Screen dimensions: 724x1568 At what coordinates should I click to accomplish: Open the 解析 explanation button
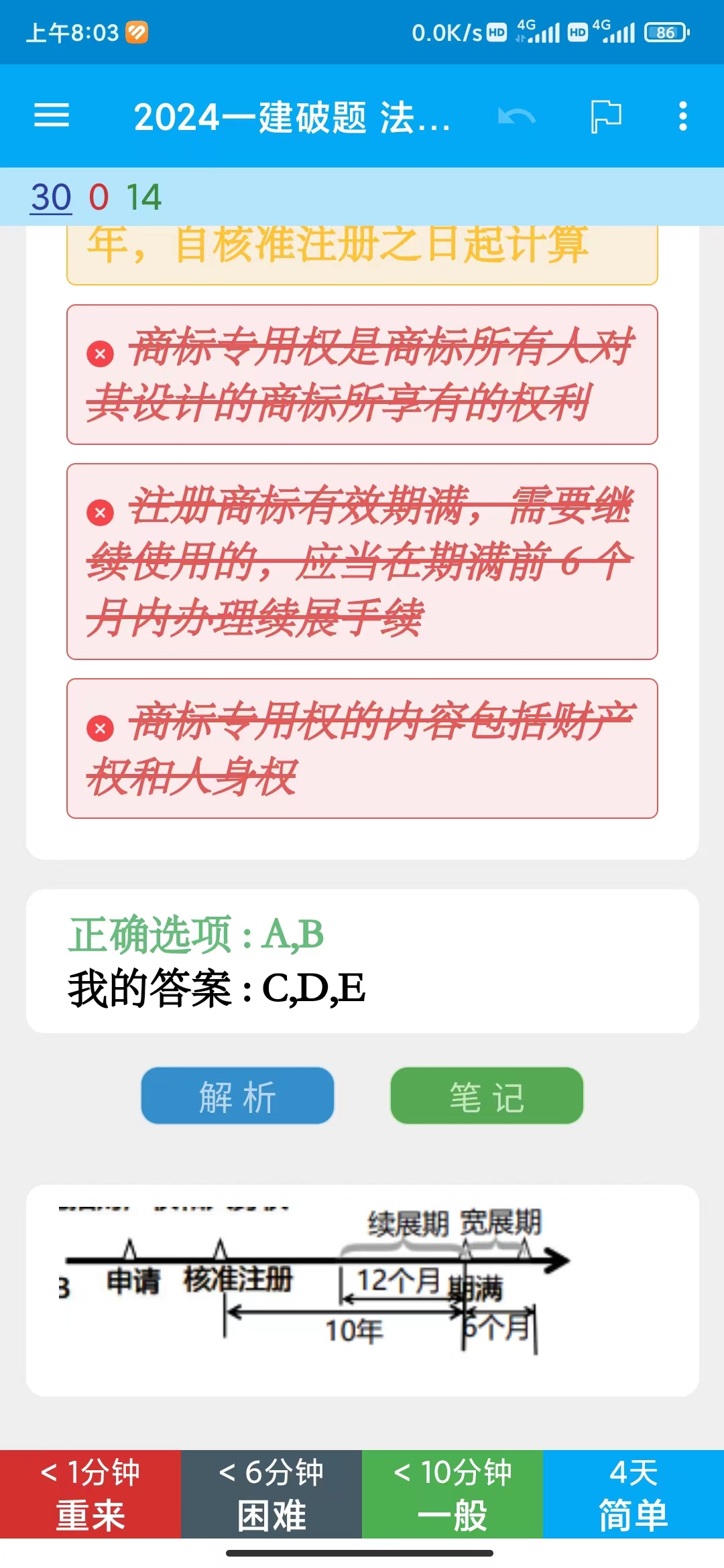point(237,1096)
